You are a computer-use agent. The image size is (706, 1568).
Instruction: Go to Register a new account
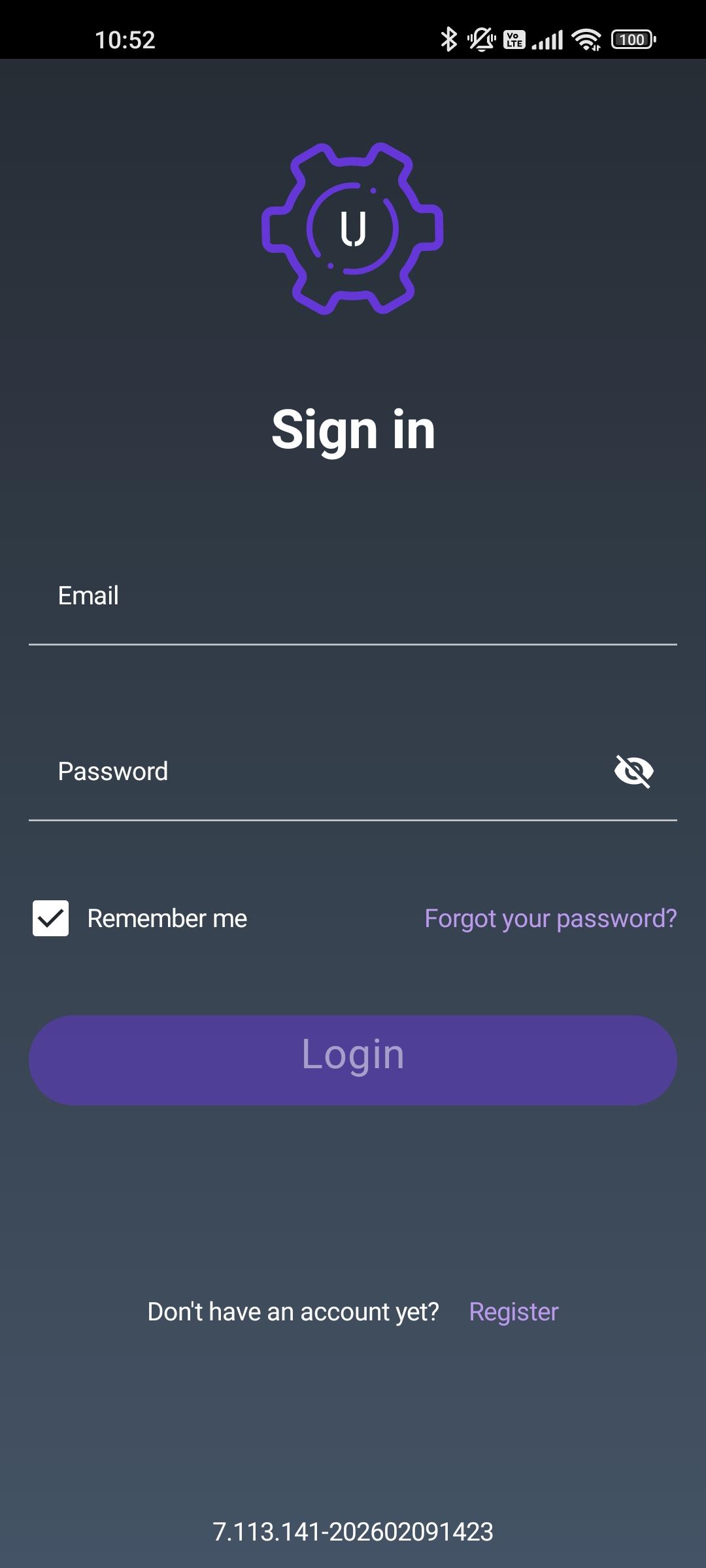[514, 1312]
